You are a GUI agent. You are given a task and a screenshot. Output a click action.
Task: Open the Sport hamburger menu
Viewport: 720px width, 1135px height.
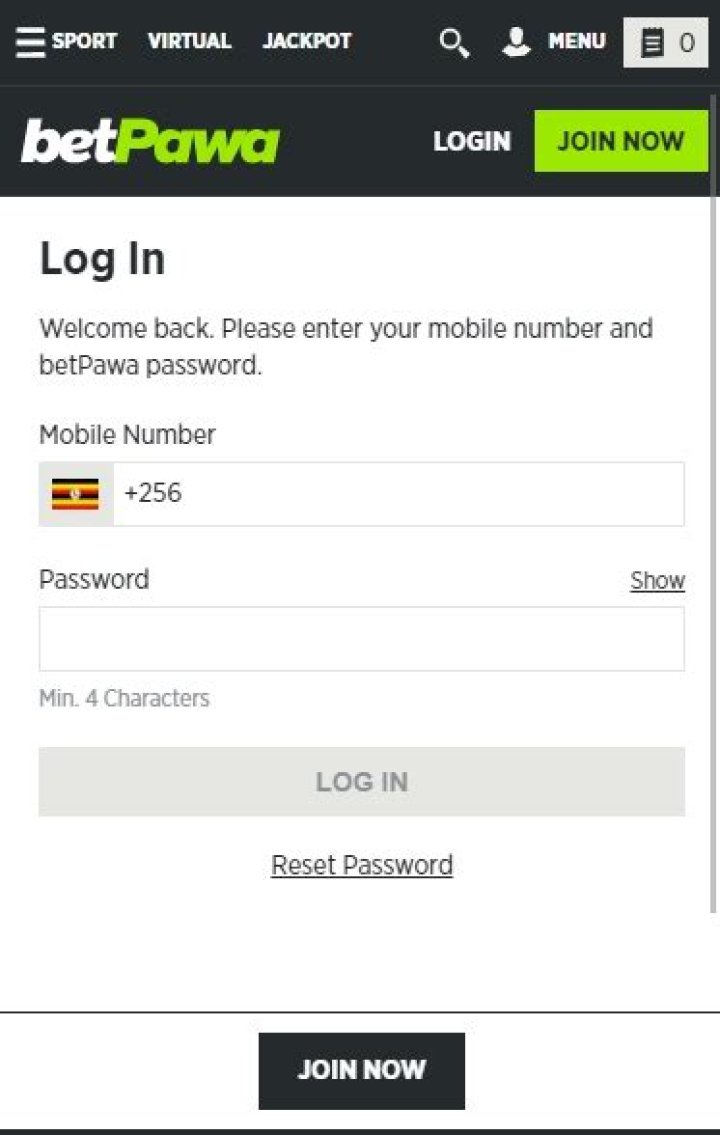tap(66, 42)
